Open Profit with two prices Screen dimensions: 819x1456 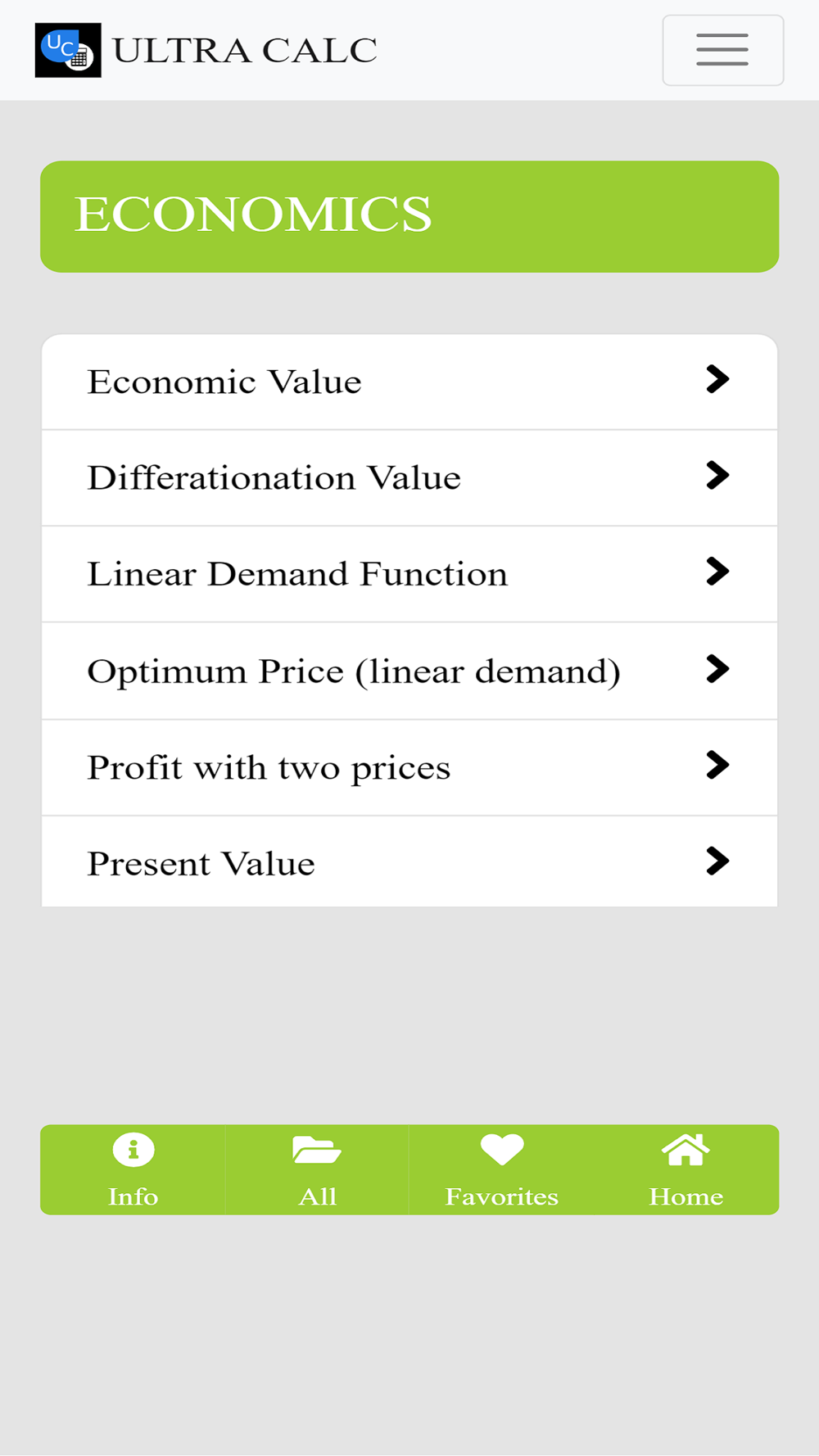tap(409, 767)
